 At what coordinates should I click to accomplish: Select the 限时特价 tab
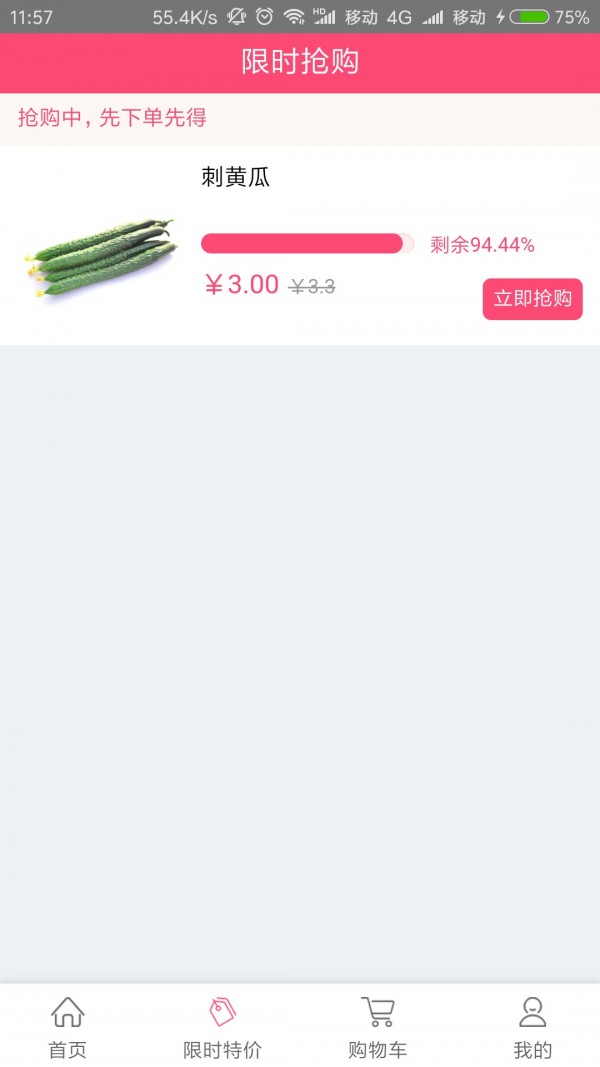[x=222, y=1027]
